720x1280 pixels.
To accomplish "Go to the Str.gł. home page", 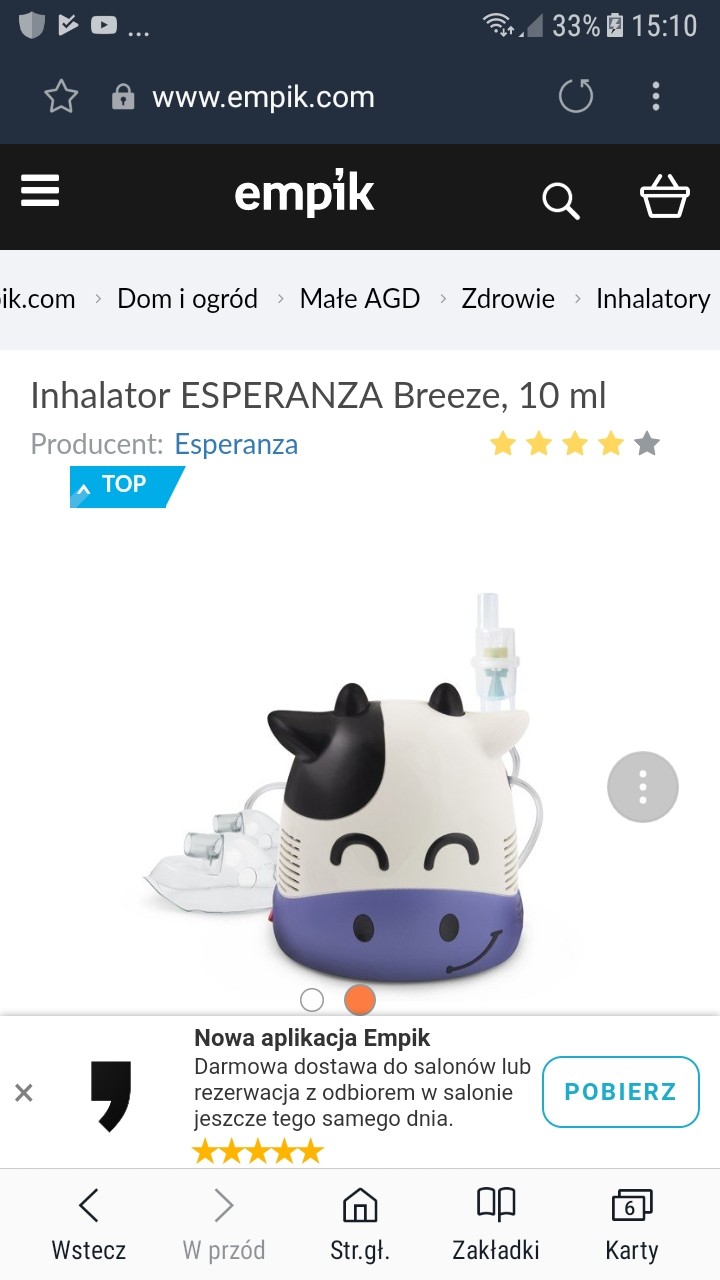I will click(360, 1222).
